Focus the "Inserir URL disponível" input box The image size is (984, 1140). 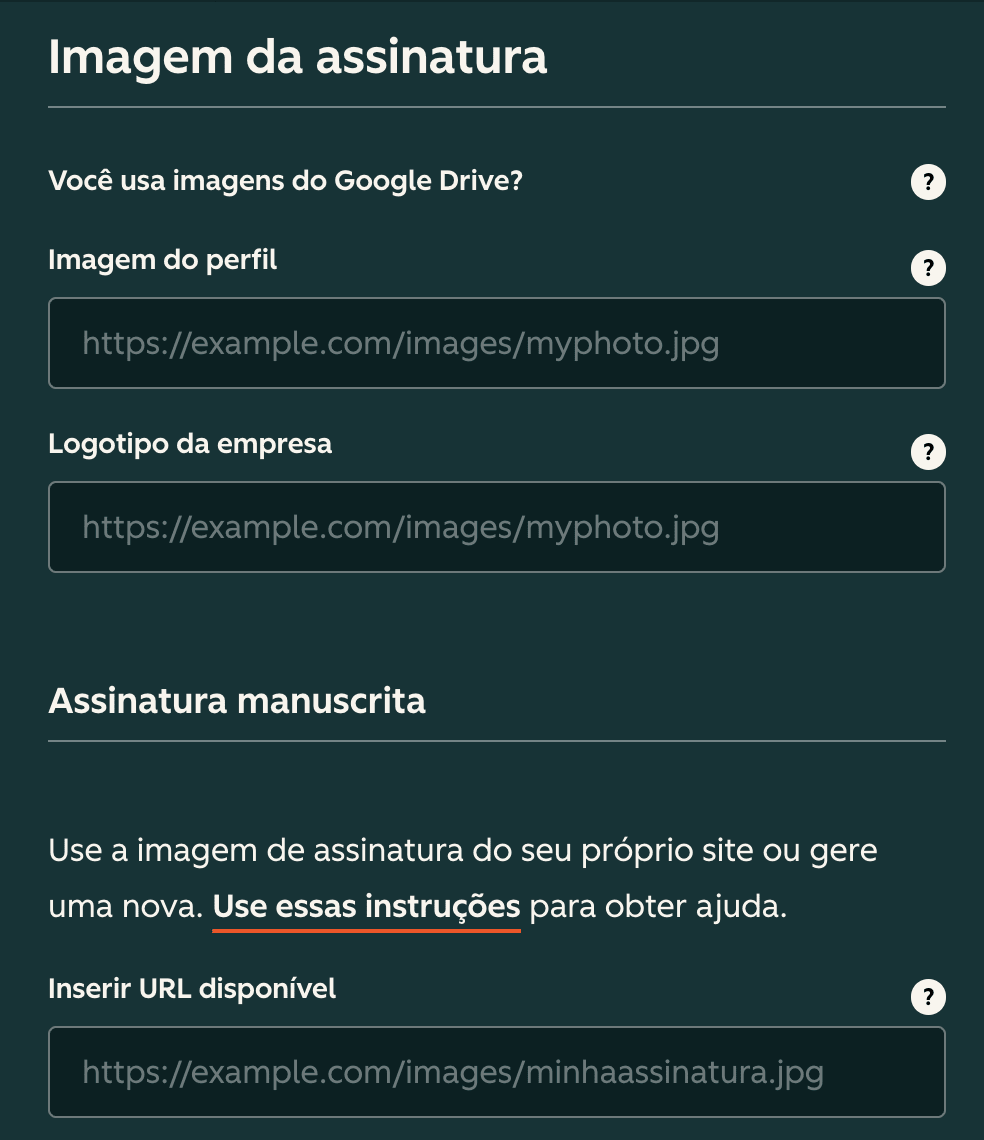tap(497, 1072)
